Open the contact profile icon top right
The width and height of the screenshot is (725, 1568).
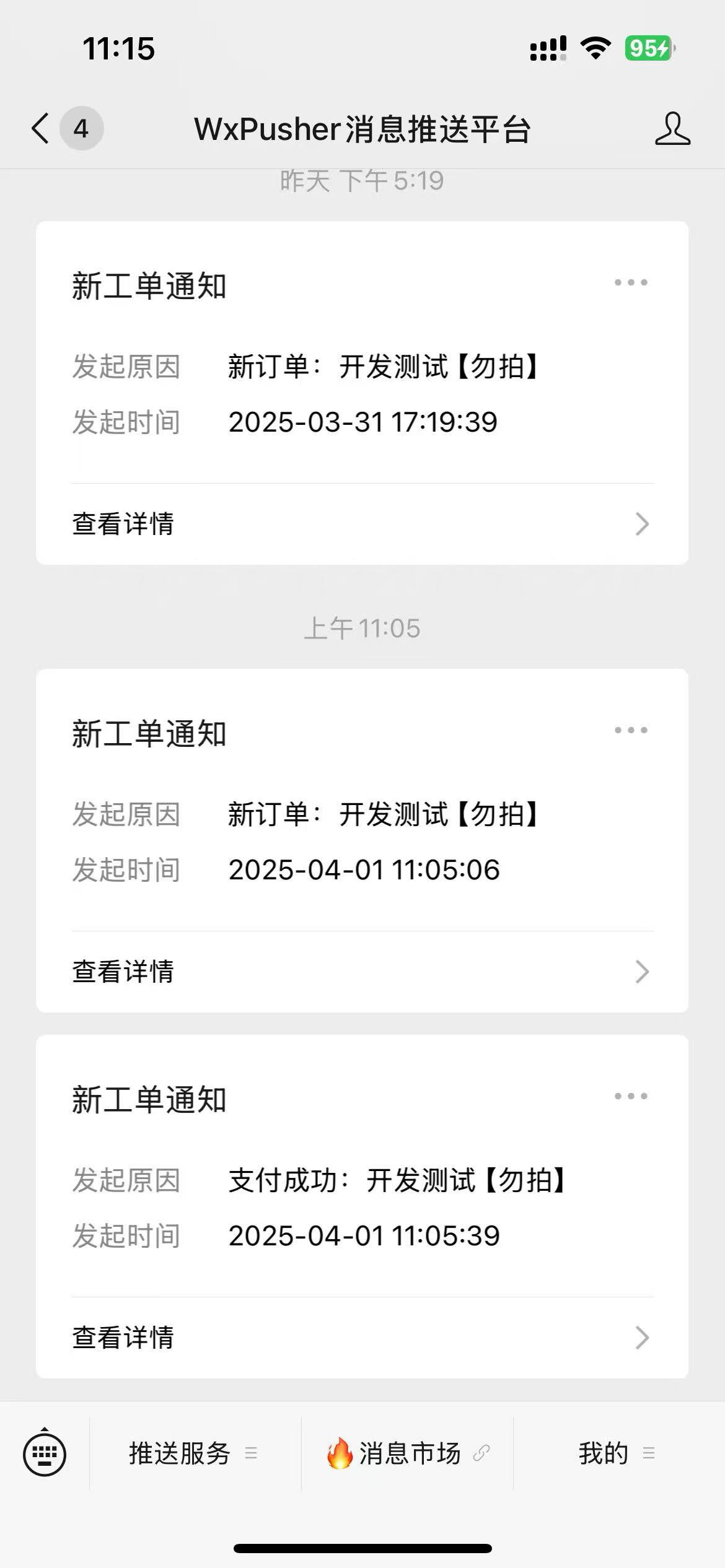(x=673, y=129)
